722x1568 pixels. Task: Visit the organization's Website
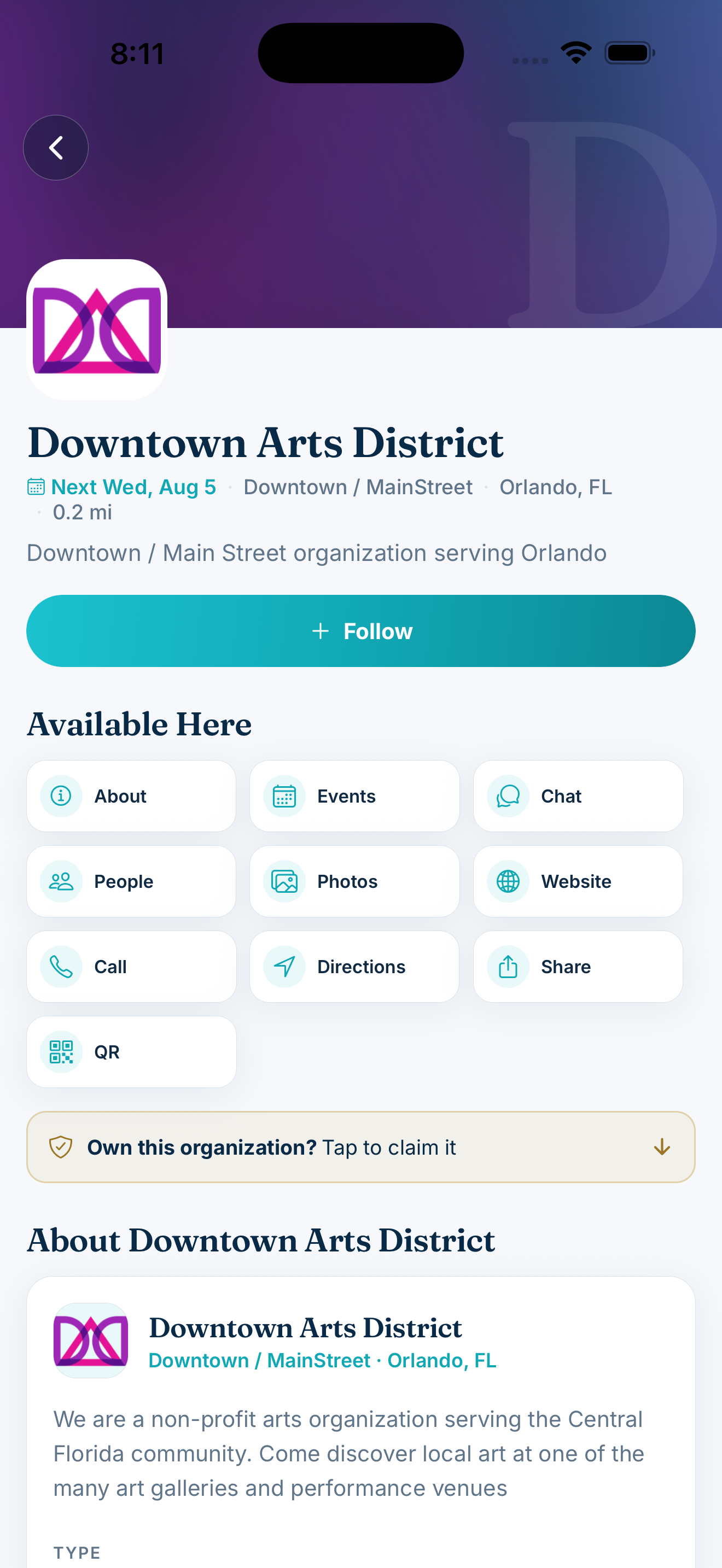pos(578,881)
